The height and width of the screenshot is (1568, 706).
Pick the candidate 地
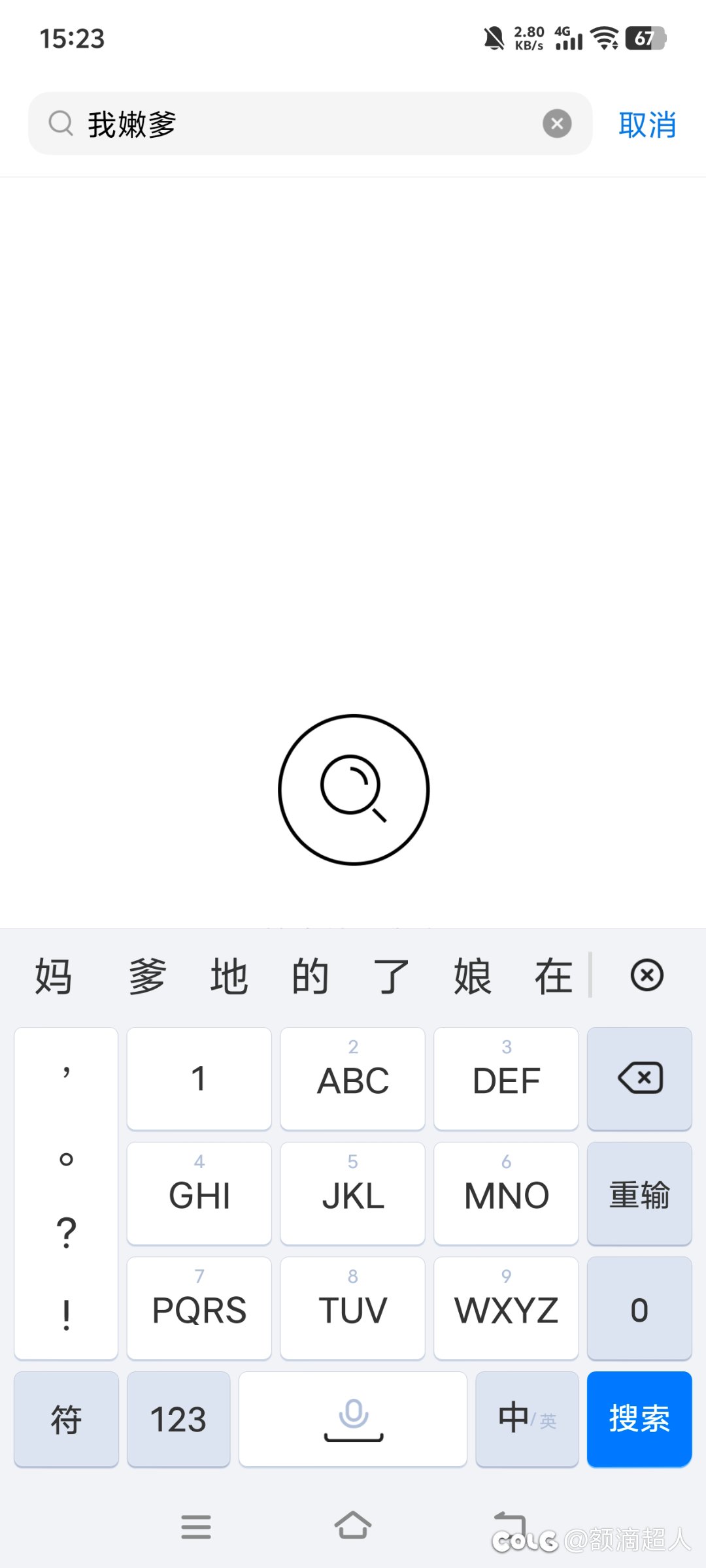[x=229, y=976]
